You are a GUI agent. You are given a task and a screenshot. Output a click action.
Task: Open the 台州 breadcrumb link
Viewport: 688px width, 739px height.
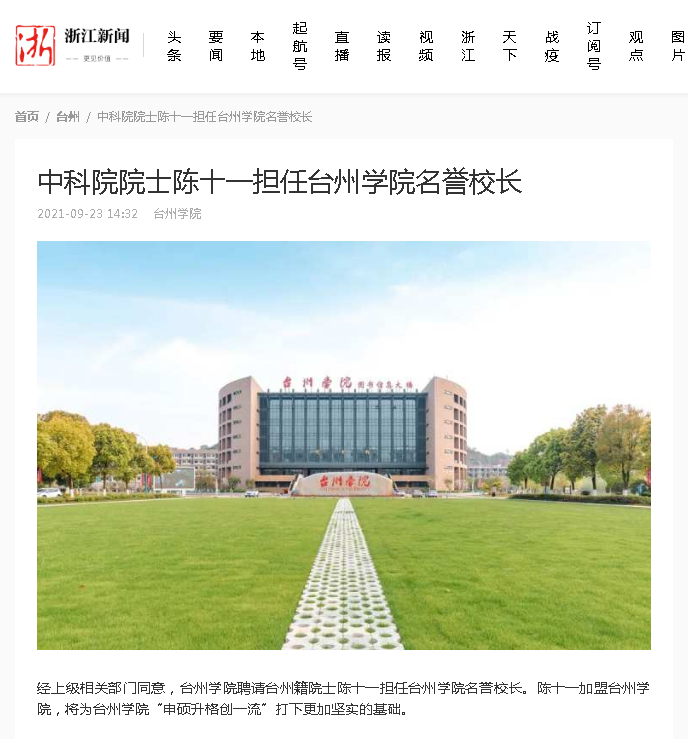point(68,117)
